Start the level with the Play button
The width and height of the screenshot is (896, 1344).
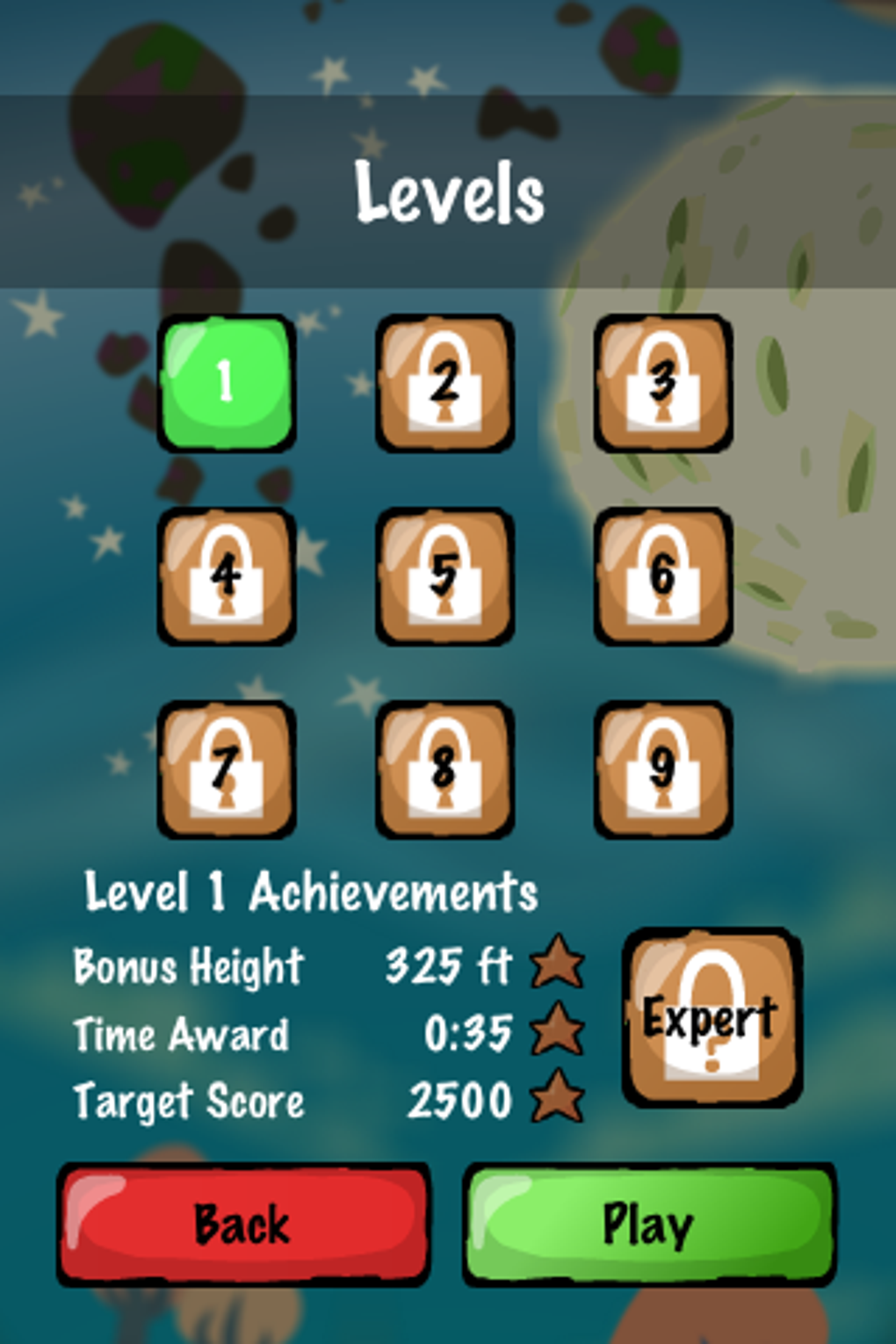tap(648, 1225)
